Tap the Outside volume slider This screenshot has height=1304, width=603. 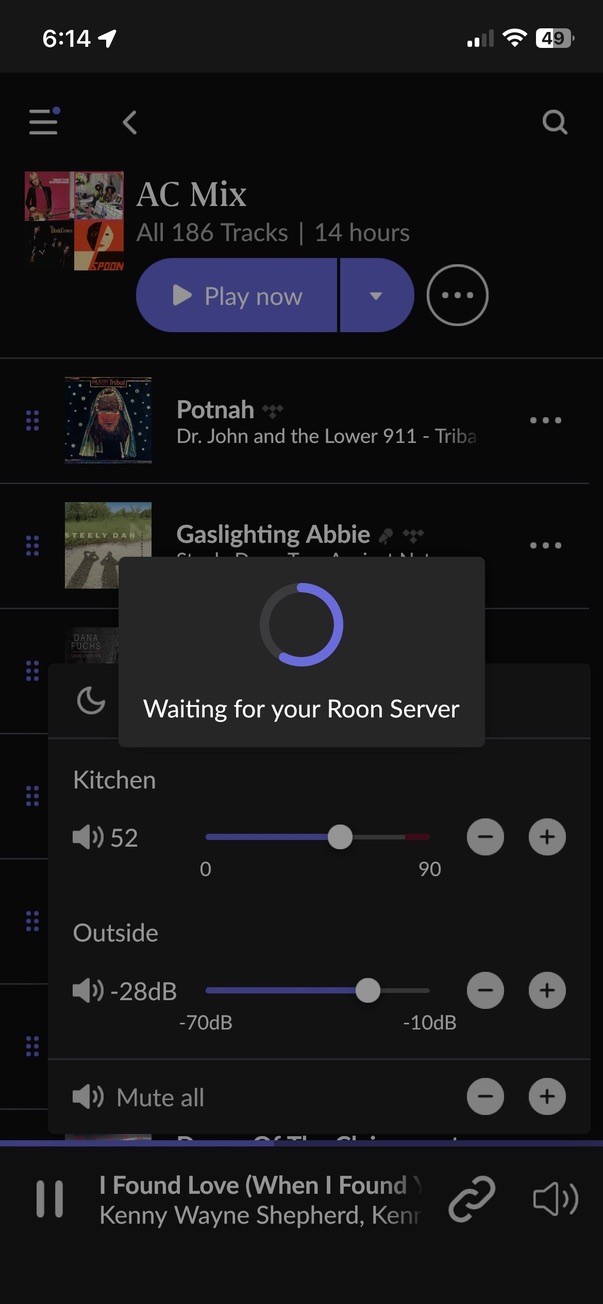[x=317, y=990]
